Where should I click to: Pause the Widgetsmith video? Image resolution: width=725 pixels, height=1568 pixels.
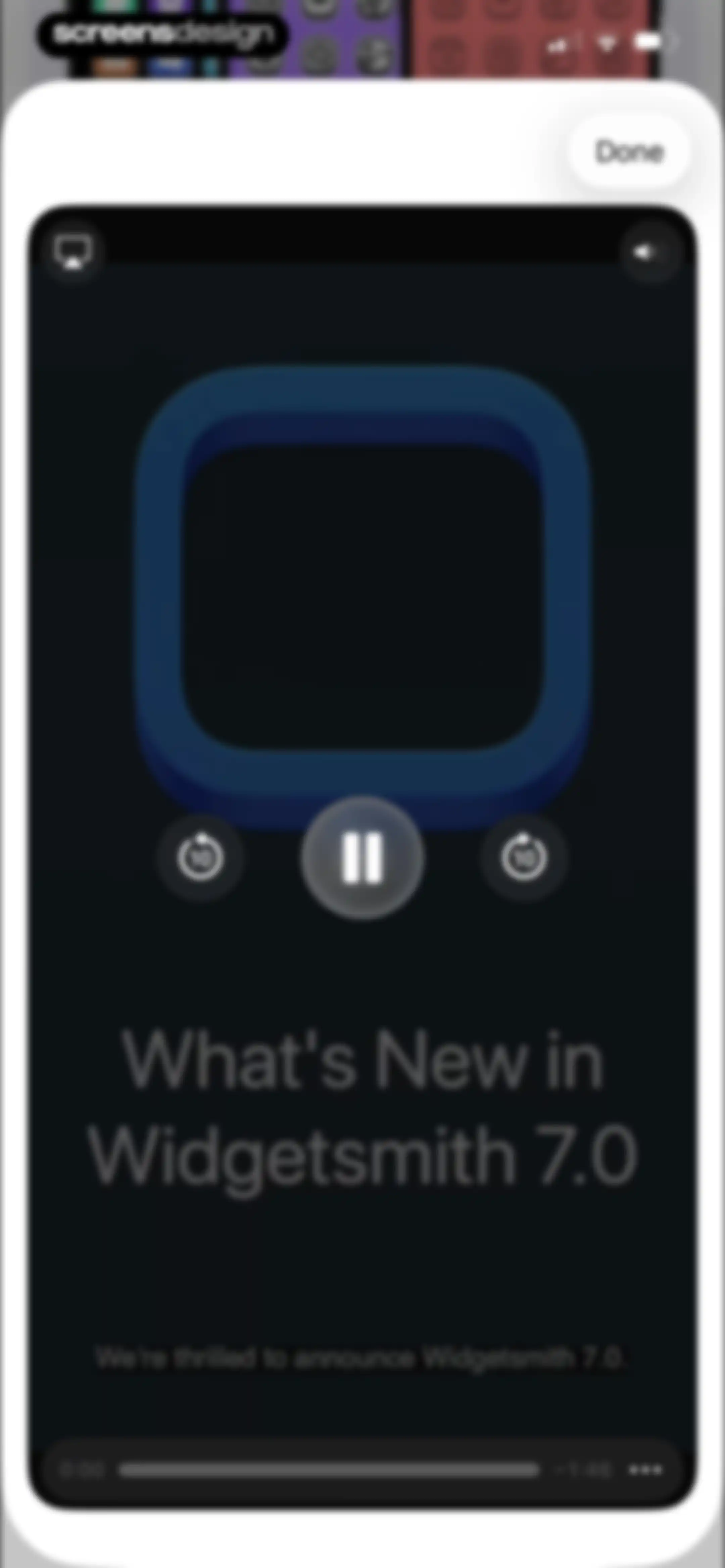pos(362,857)
